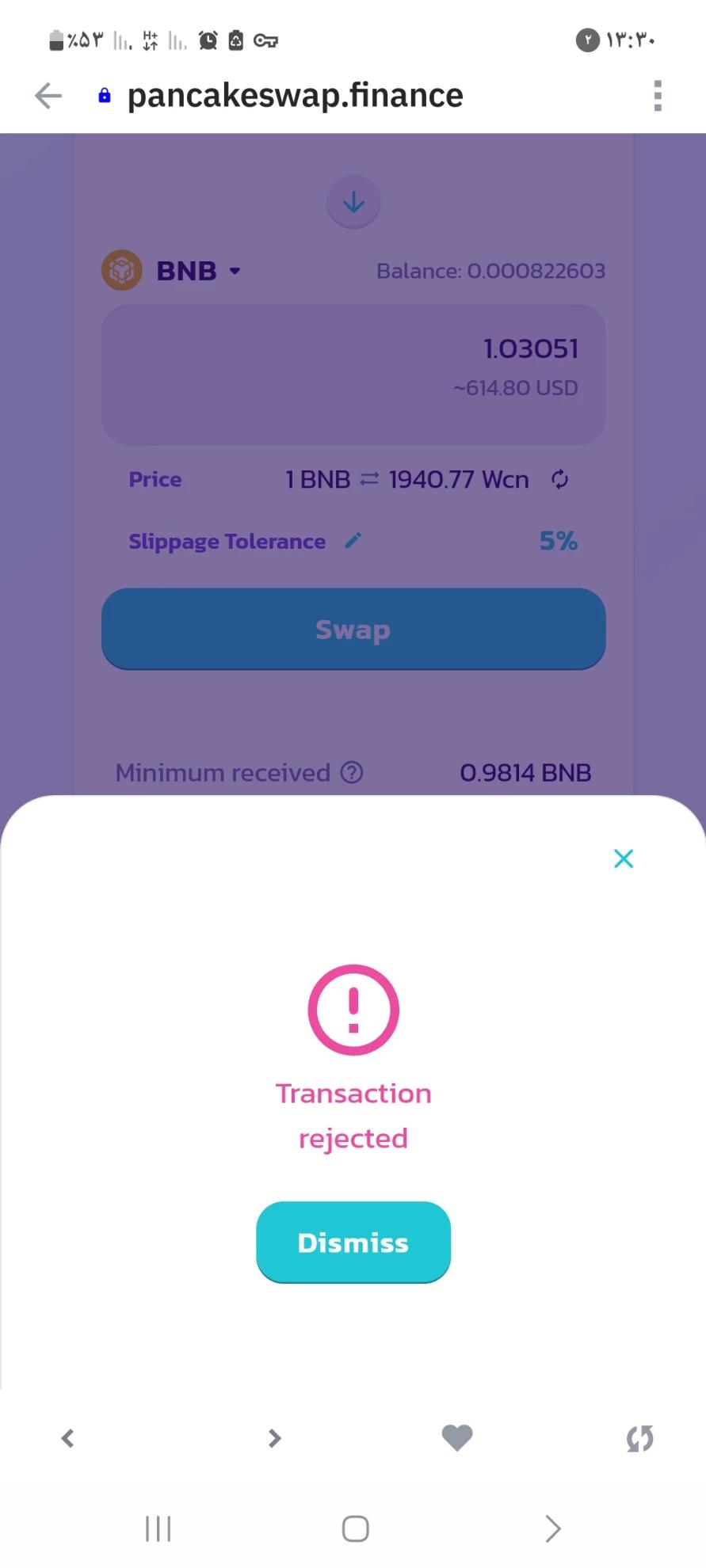Screen dimensions: 706x1568
Task: Dismiss the transaction rejected dialog
Action: (353, 1242)
